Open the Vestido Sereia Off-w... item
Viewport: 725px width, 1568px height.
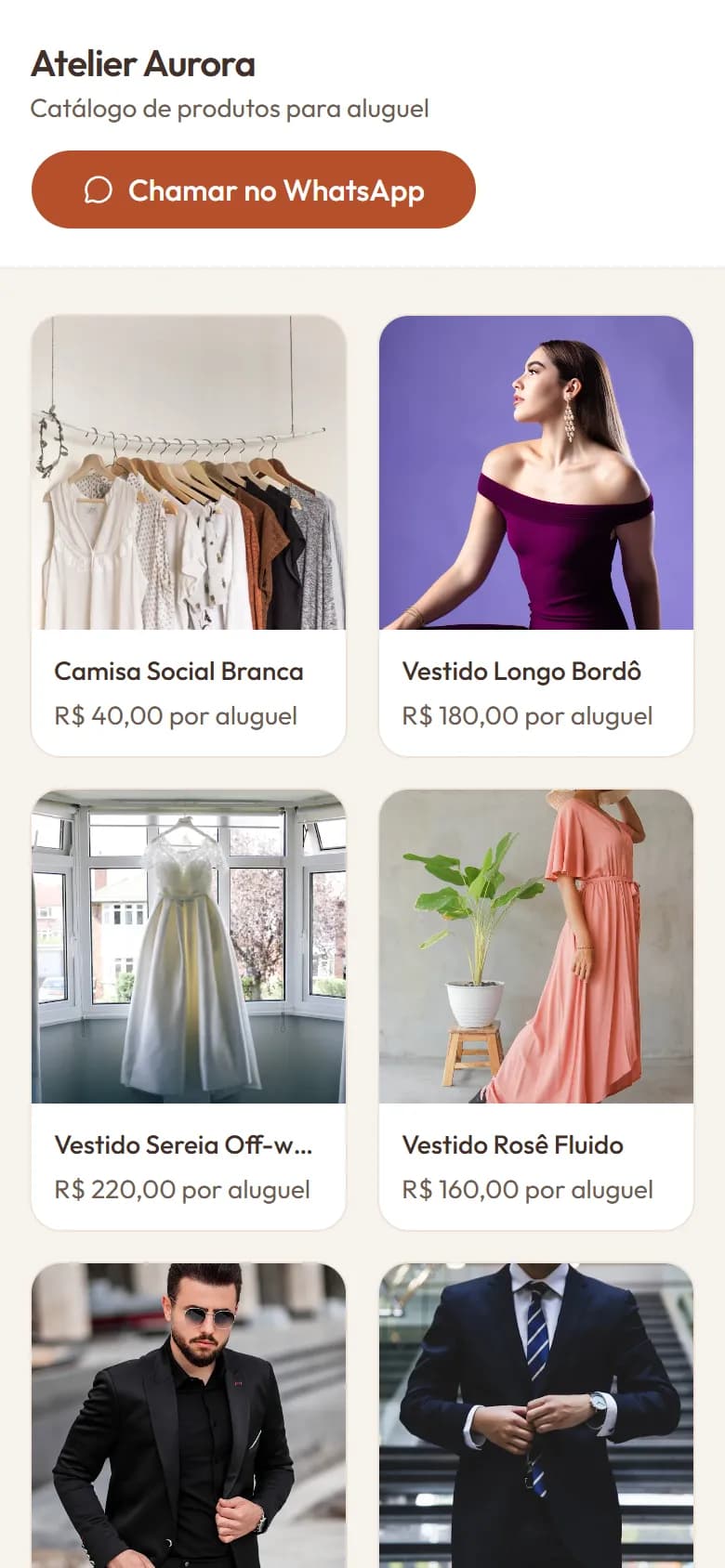pyautogui.click(x=189, y=1010)
